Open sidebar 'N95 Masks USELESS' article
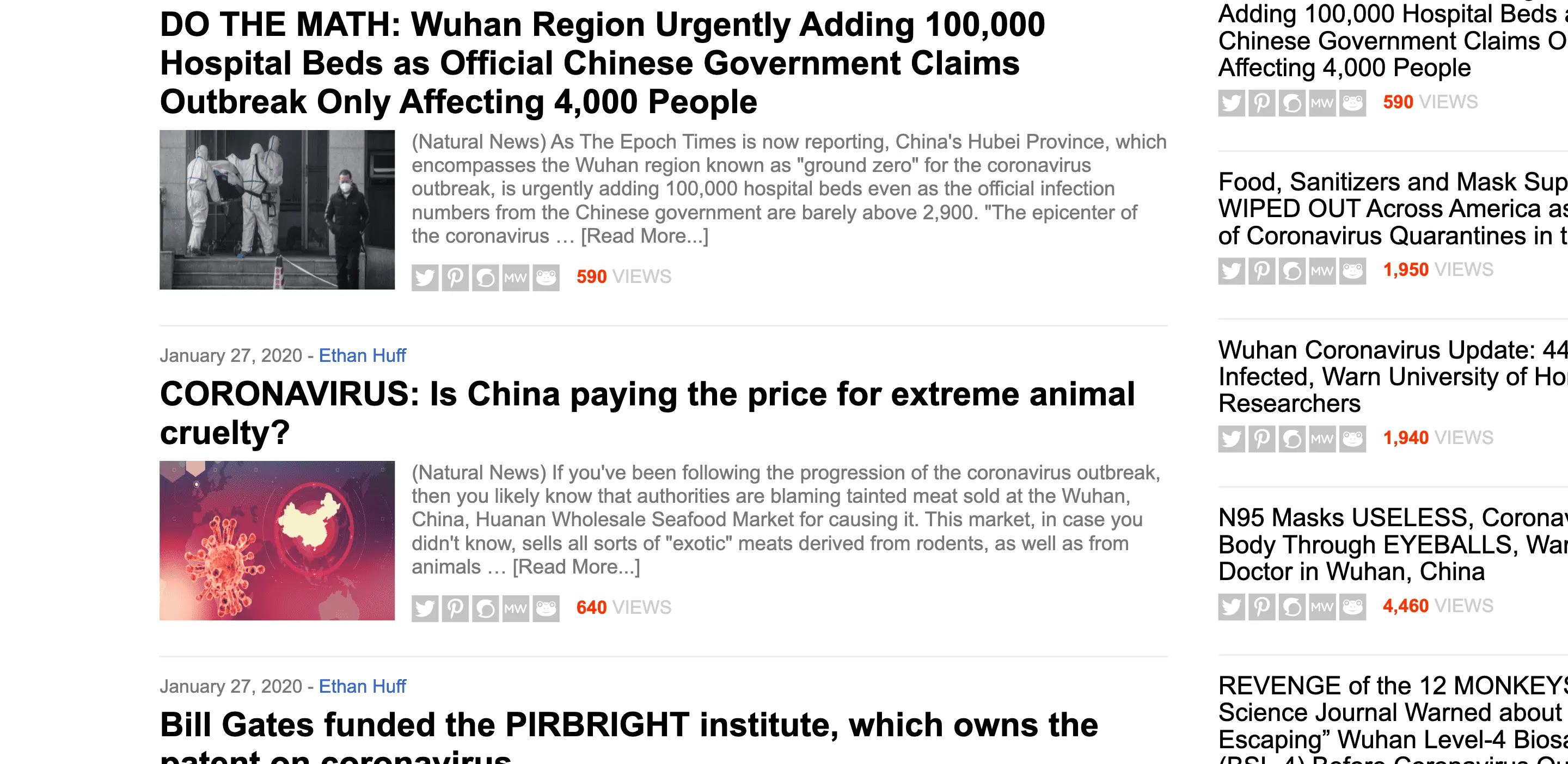 pos(1392,544)
